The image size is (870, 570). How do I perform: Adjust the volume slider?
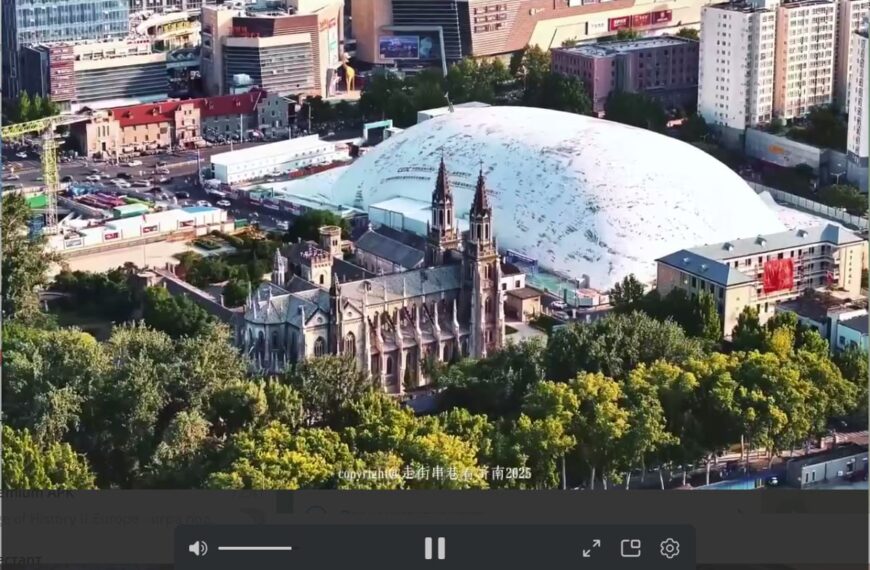tap(255, 548)
